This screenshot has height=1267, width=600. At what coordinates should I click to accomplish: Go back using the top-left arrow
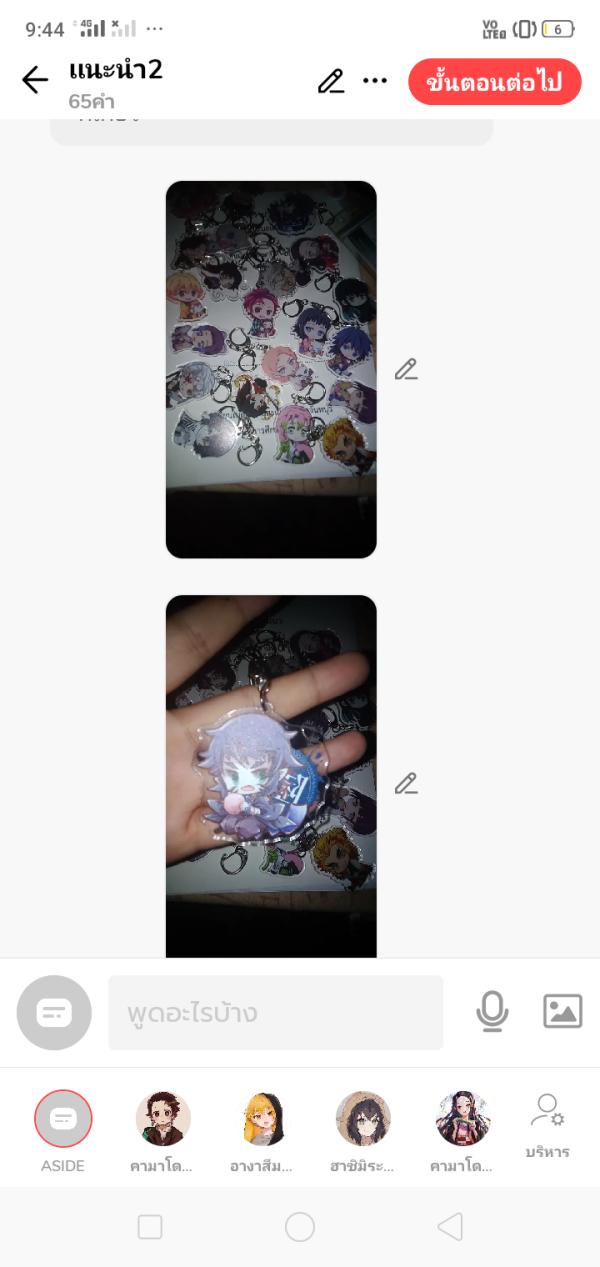click(x=35, y=80)
